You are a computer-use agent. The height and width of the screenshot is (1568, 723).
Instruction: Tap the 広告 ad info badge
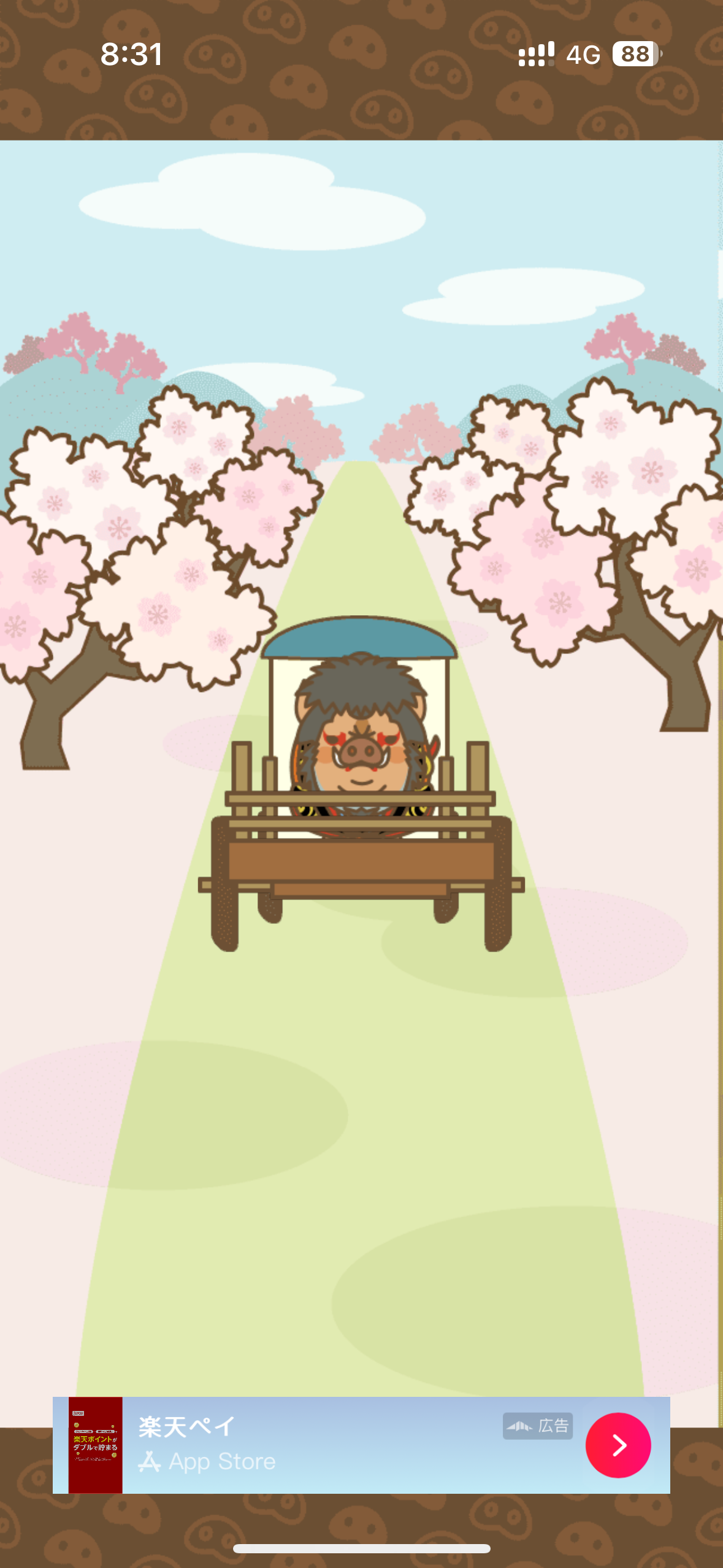click(538, 1426)
